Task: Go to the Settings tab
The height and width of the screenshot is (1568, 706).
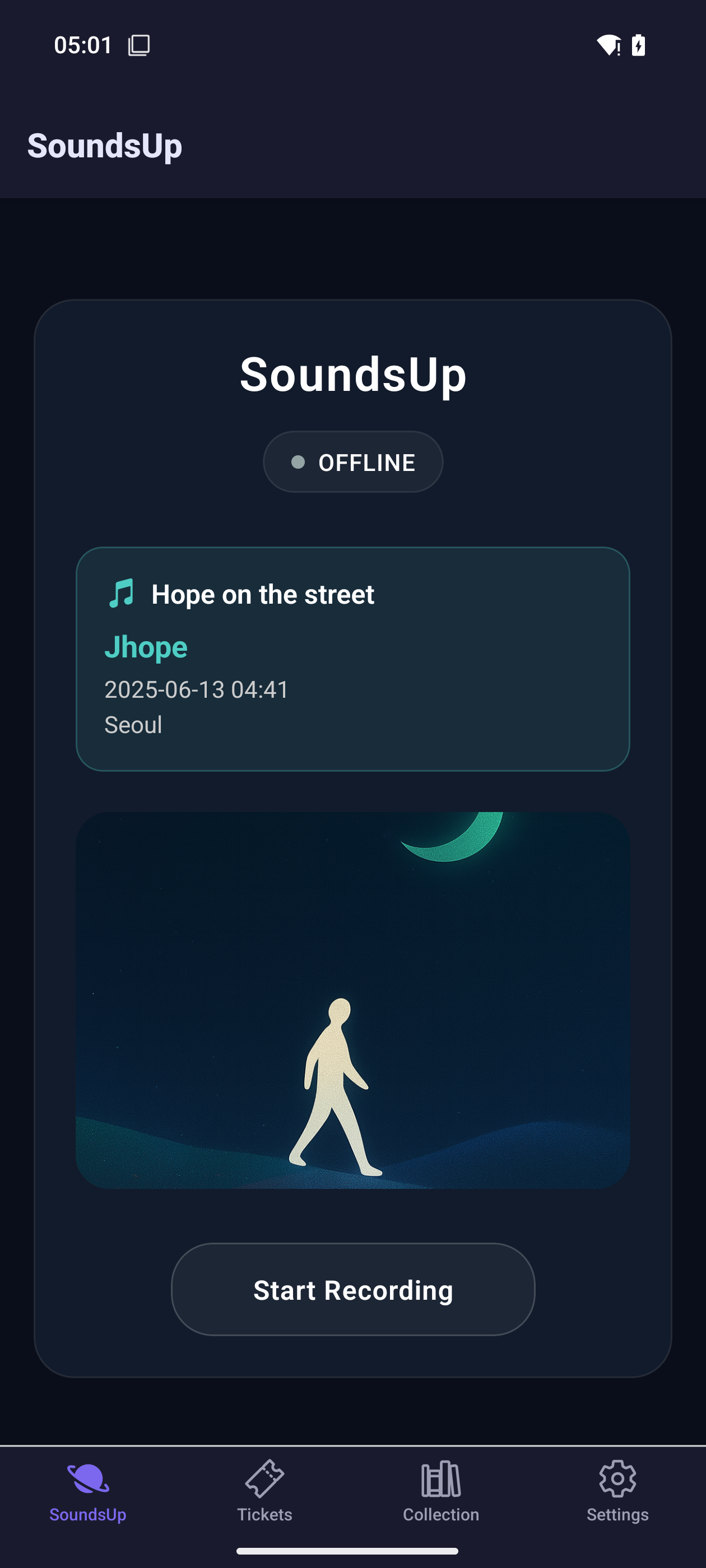Action: (x=617, y=1490)
